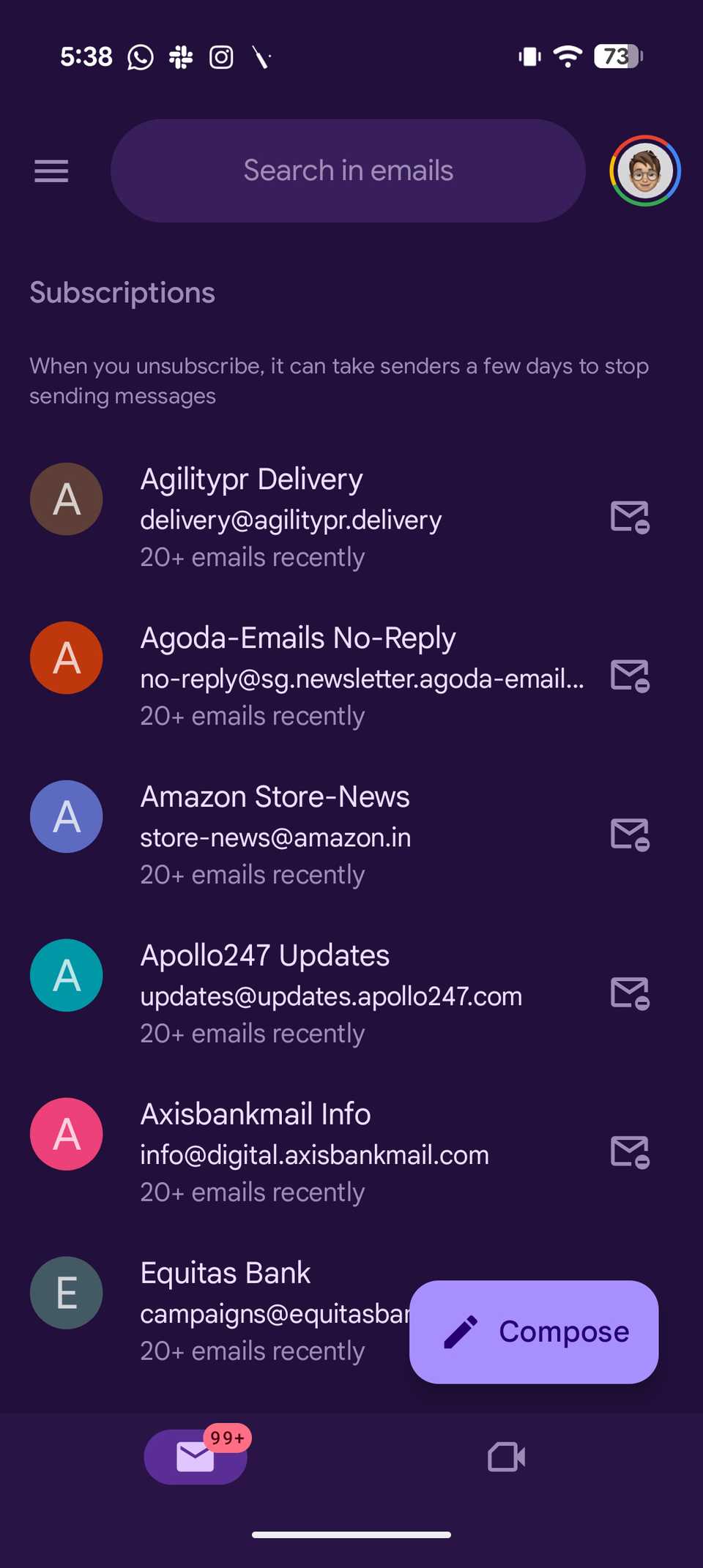Compose a new email
Screen dimensions: 703x1568
tap(532, 1332)
